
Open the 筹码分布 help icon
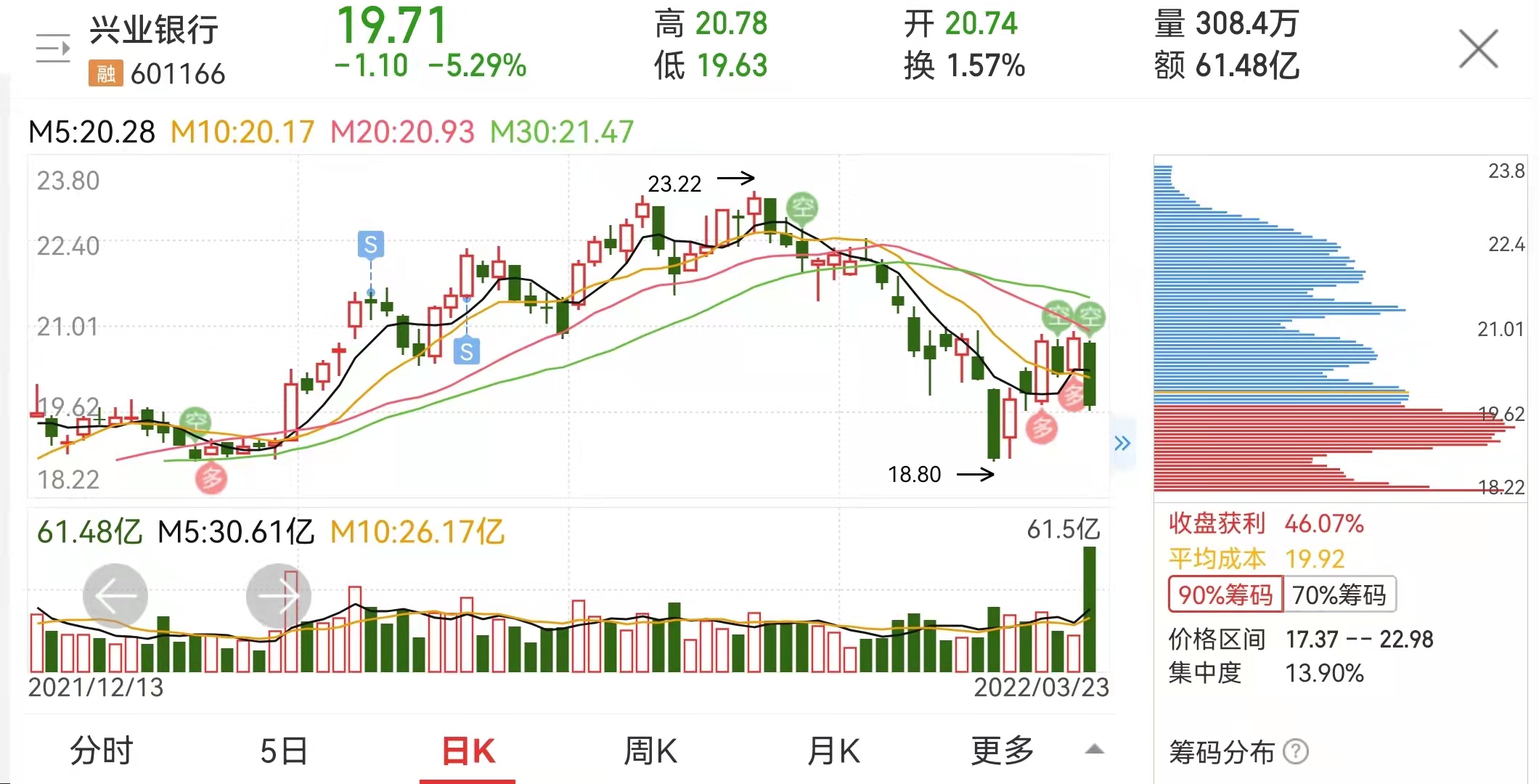click(1296, 752)
